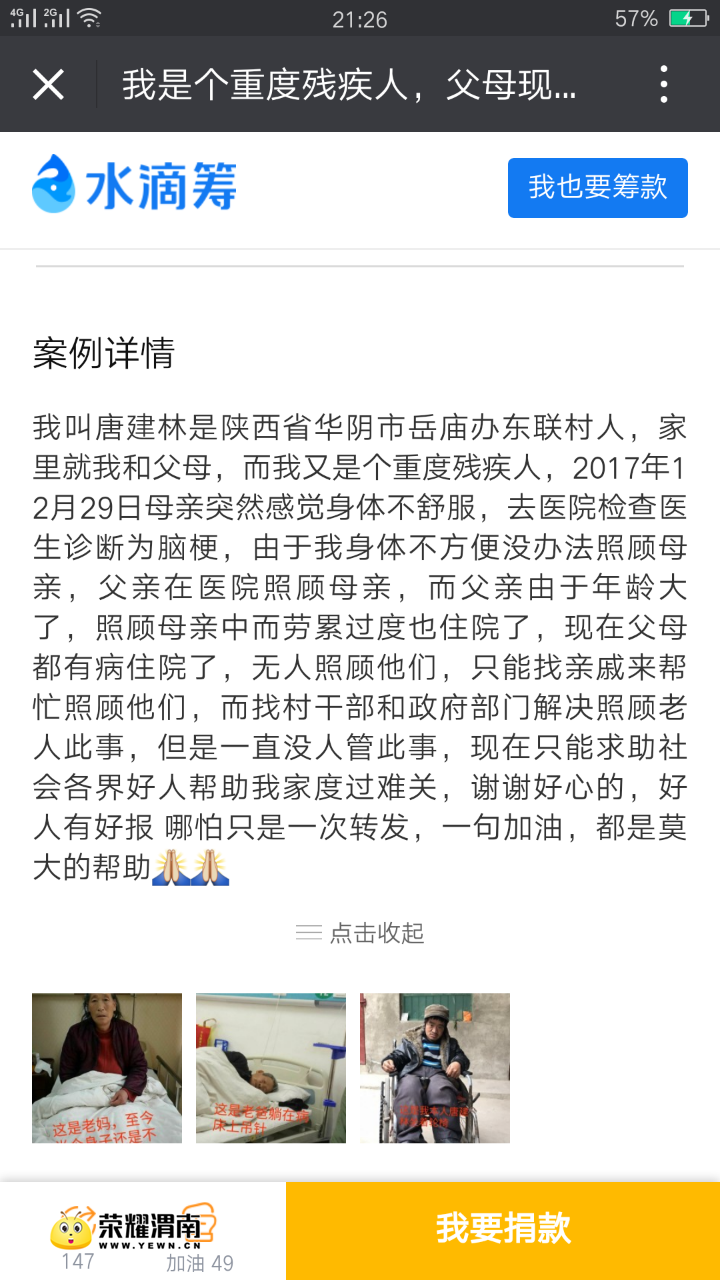Collapse case details via 点击收起

point(361,933)
